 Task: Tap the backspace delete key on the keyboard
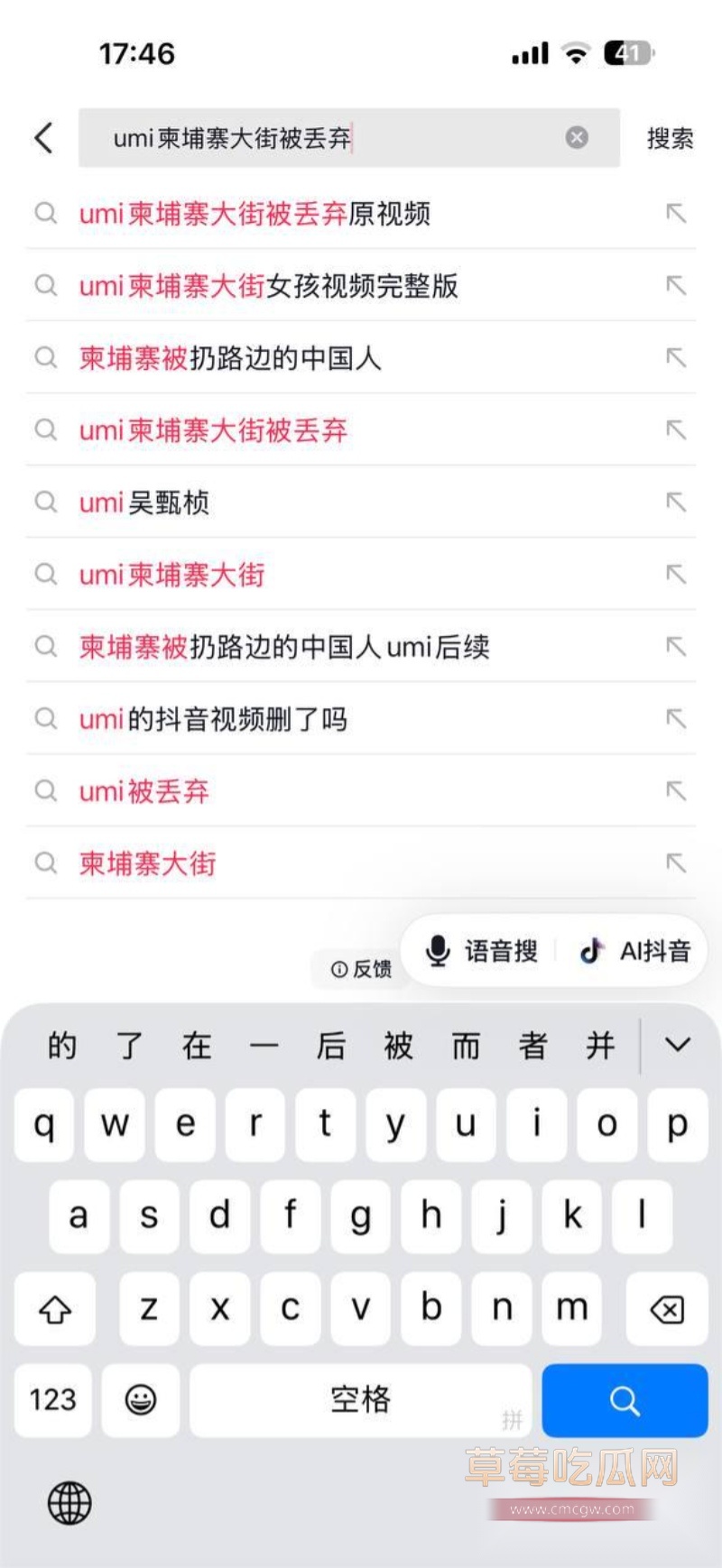pos(666,1309)
